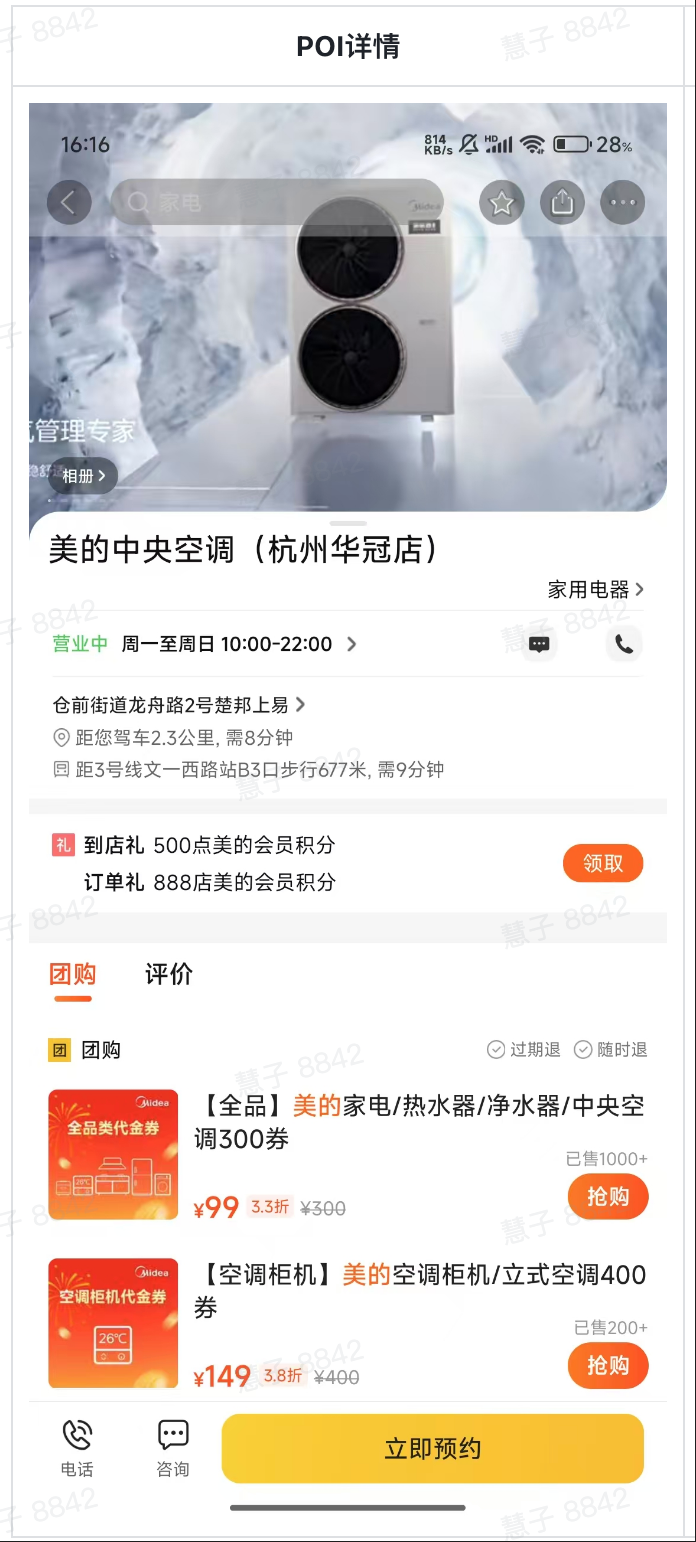
Task: Open the 家电 search box
Action: pyautogui.click(x=277, y=203)
